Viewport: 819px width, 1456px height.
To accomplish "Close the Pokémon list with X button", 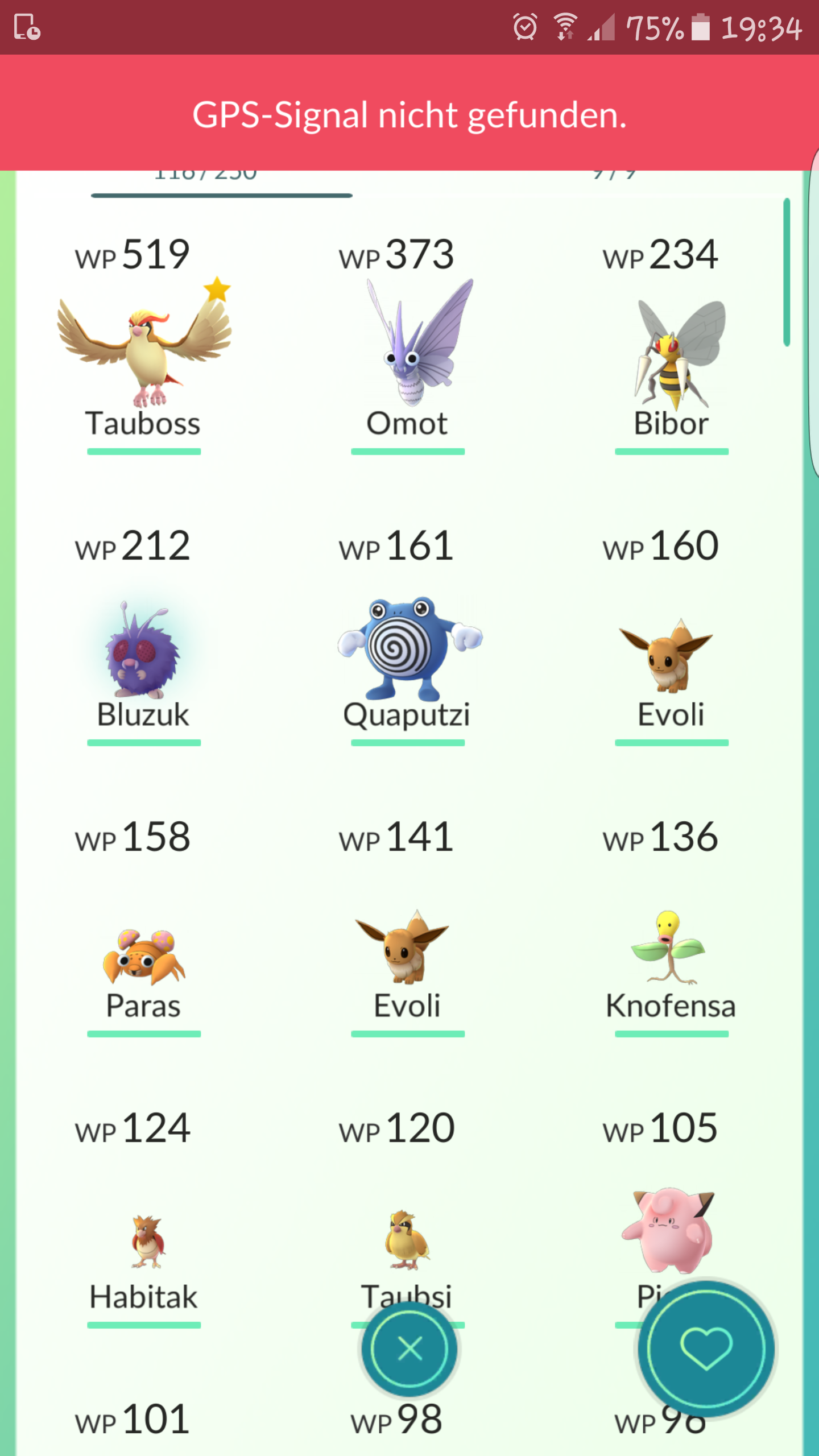I will 409,1349.
